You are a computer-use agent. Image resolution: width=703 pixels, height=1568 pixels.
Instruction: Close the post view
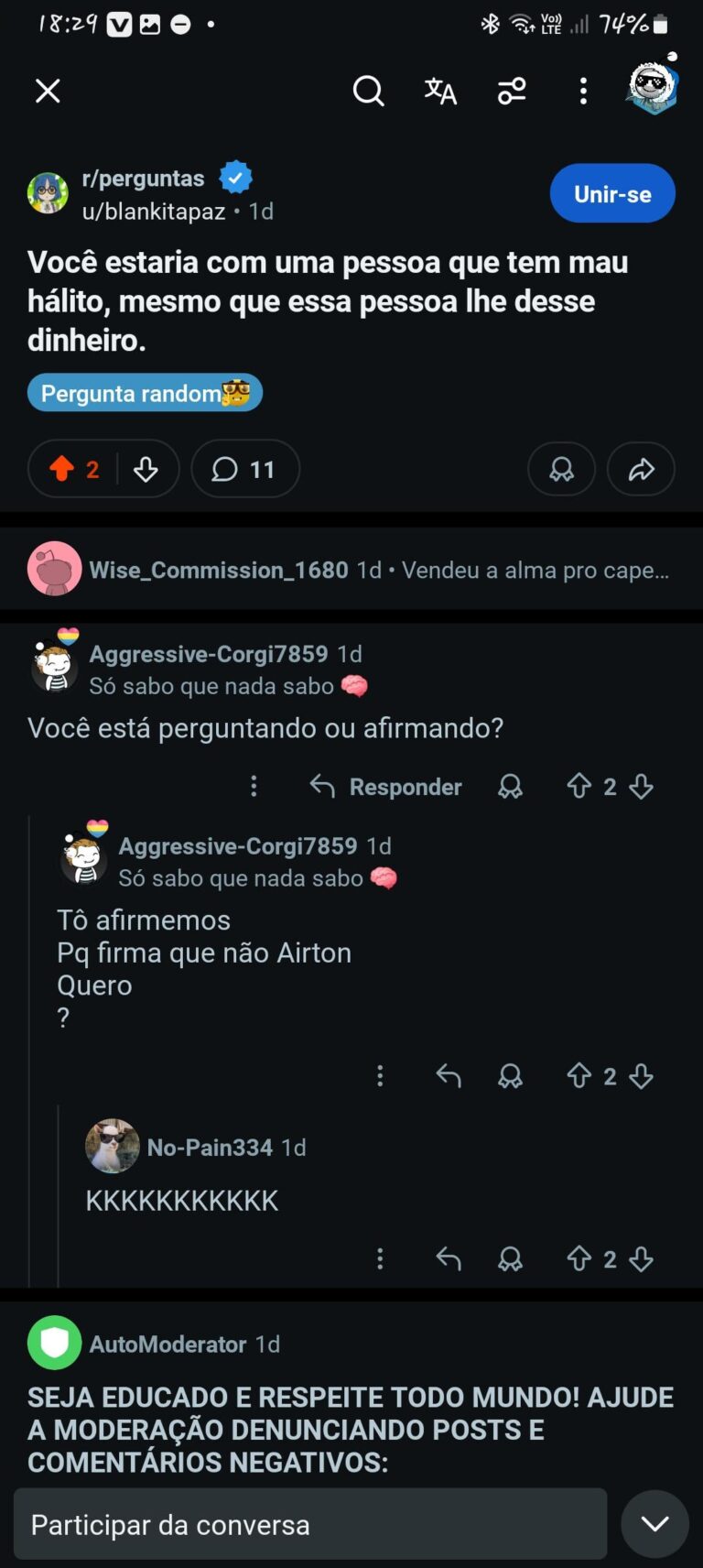(x=48, y=91)
